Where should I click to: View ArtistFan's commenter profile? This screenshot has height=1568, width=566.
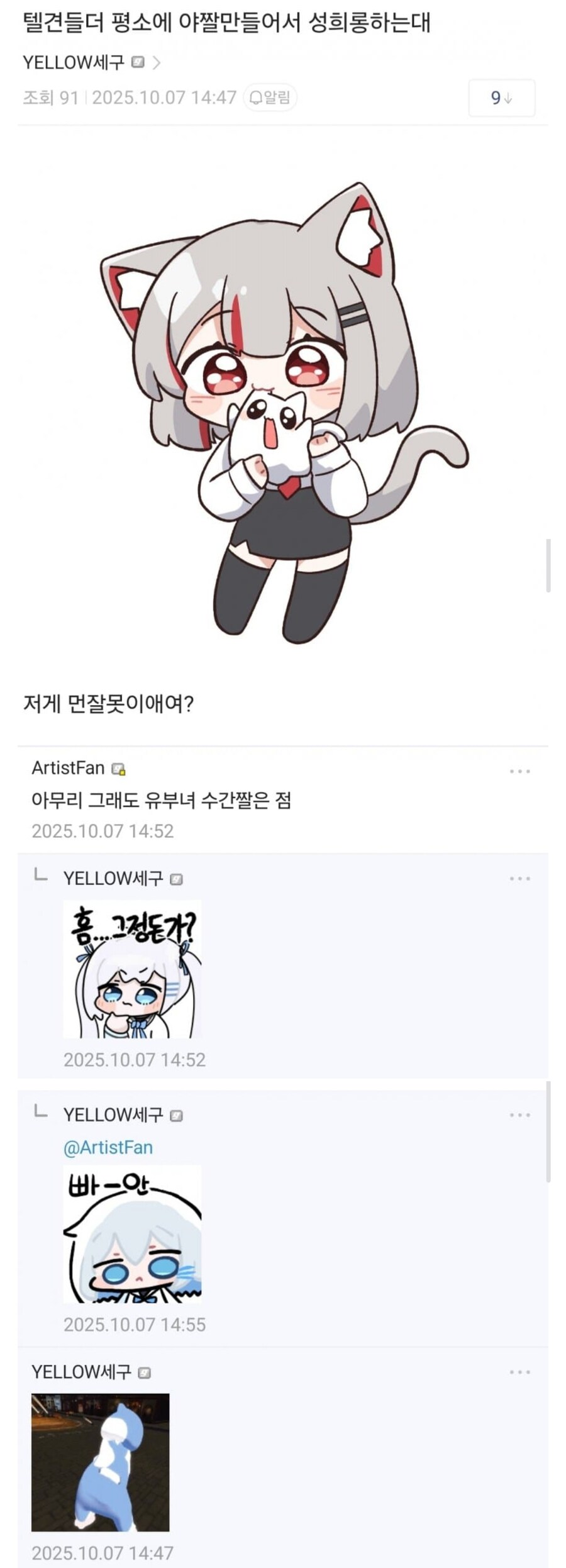pyautogui.click(x=69, y=768)
